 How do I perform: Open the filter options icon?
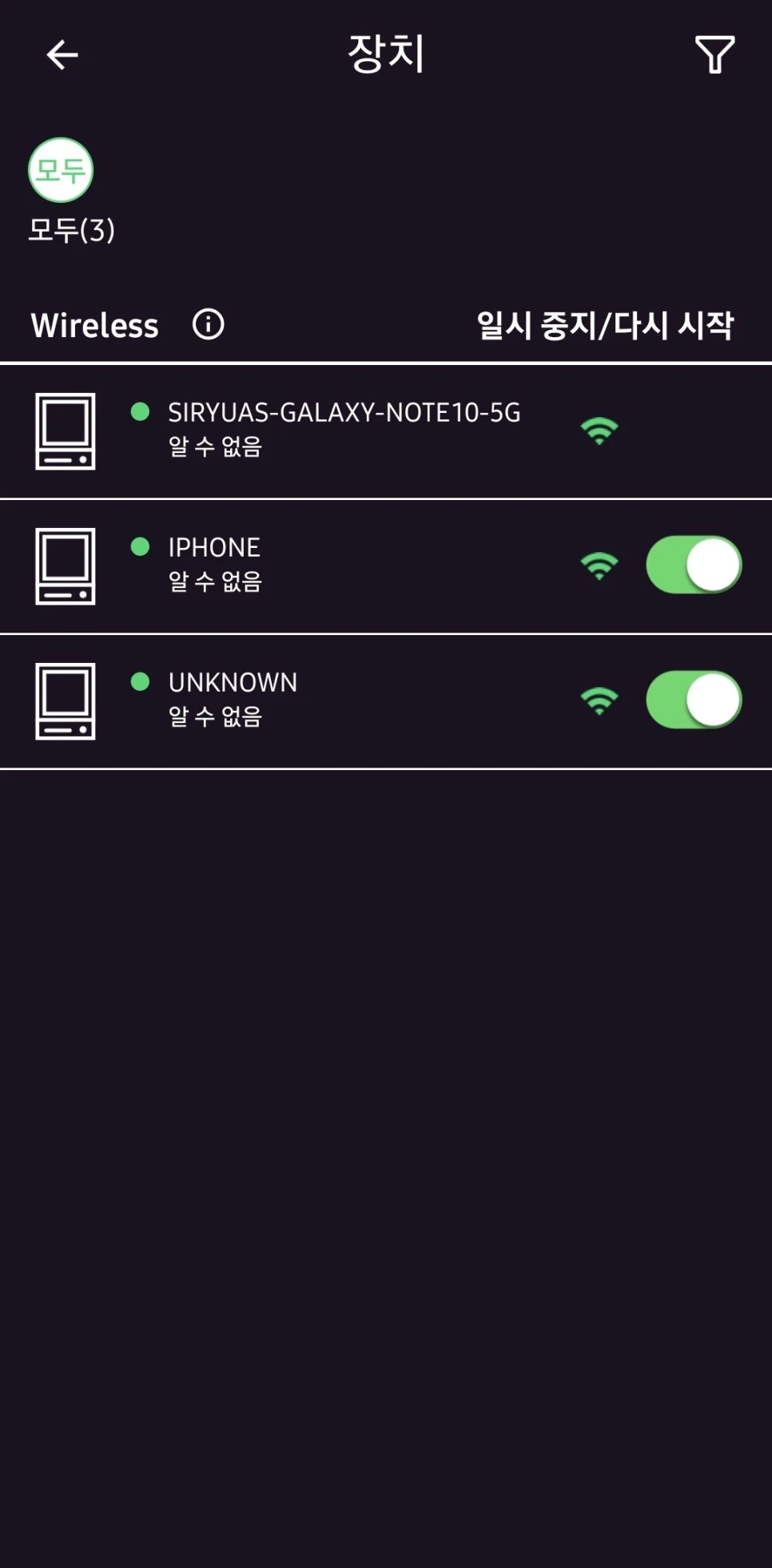(x=715, y=54)
